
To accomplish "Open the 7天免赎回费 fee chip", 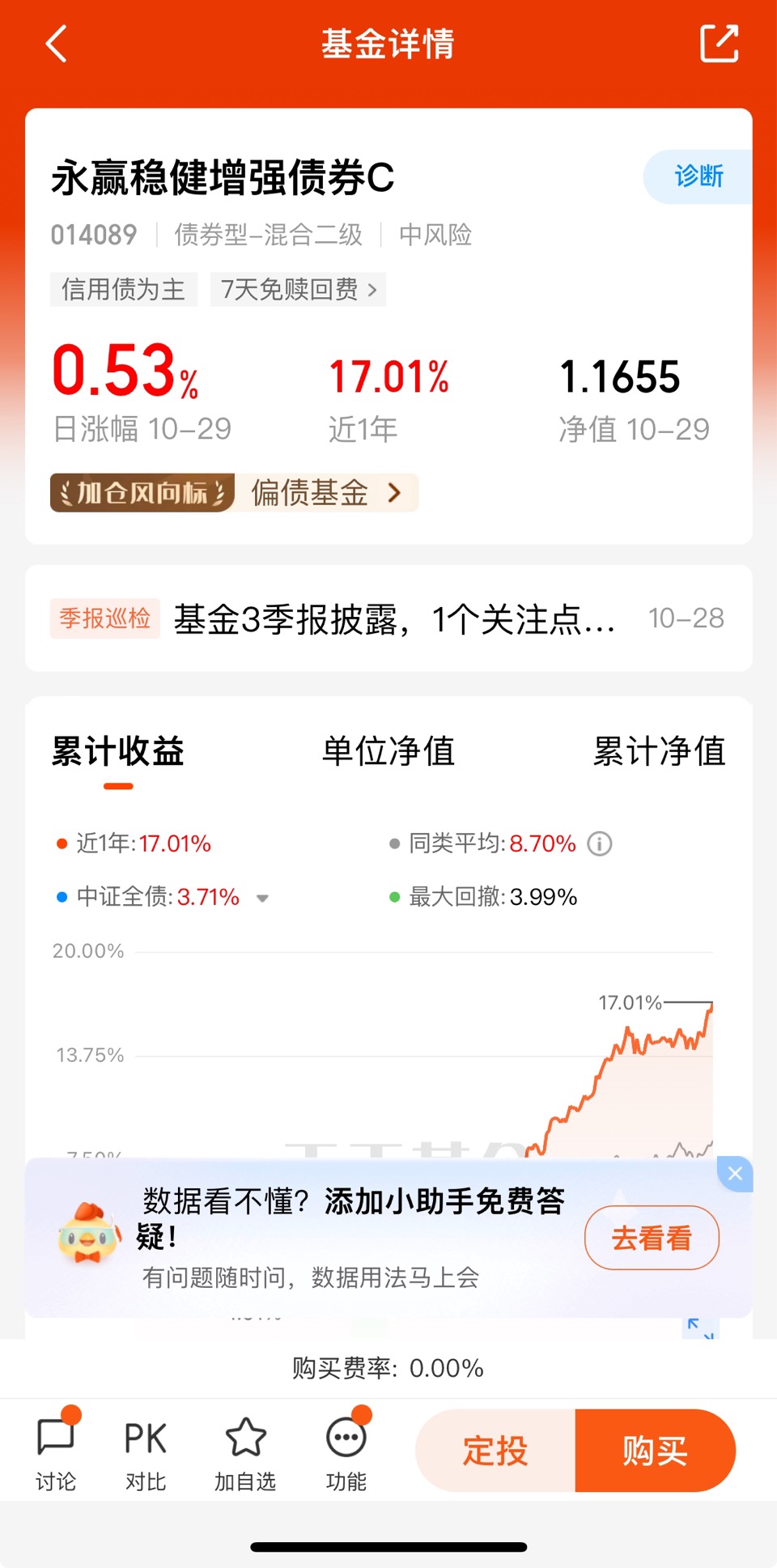I will [298, 289].
